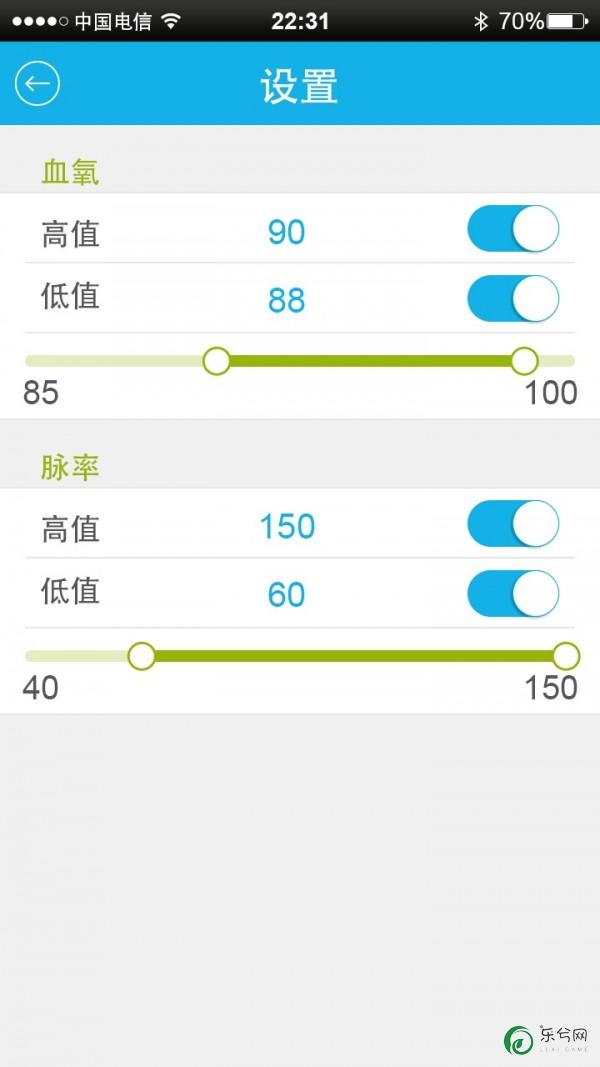The image size is (600, 1067).
Task: Toggle the 血氧 低值 alarm switch
Action: tap(513, 298)
